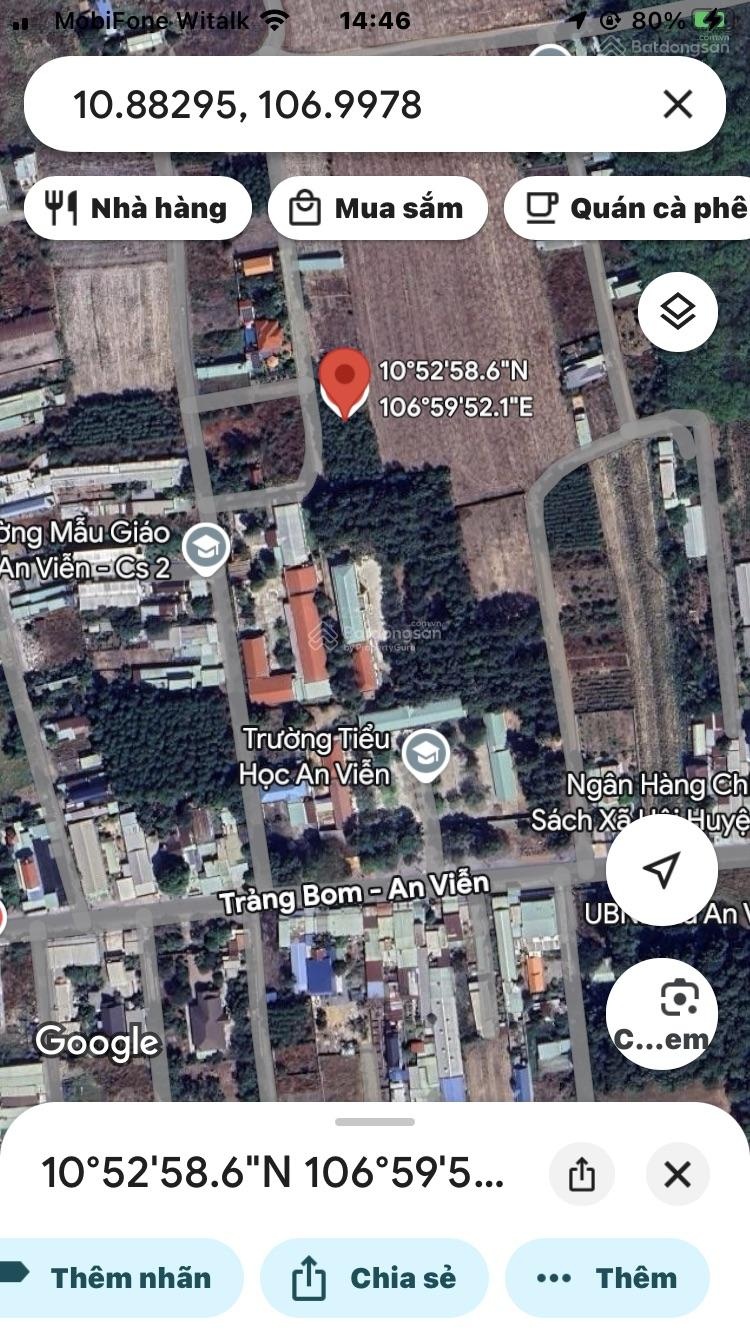750x1334 pixels.
Task: Share the location via the sheet icon
Action: point(581,1174)
